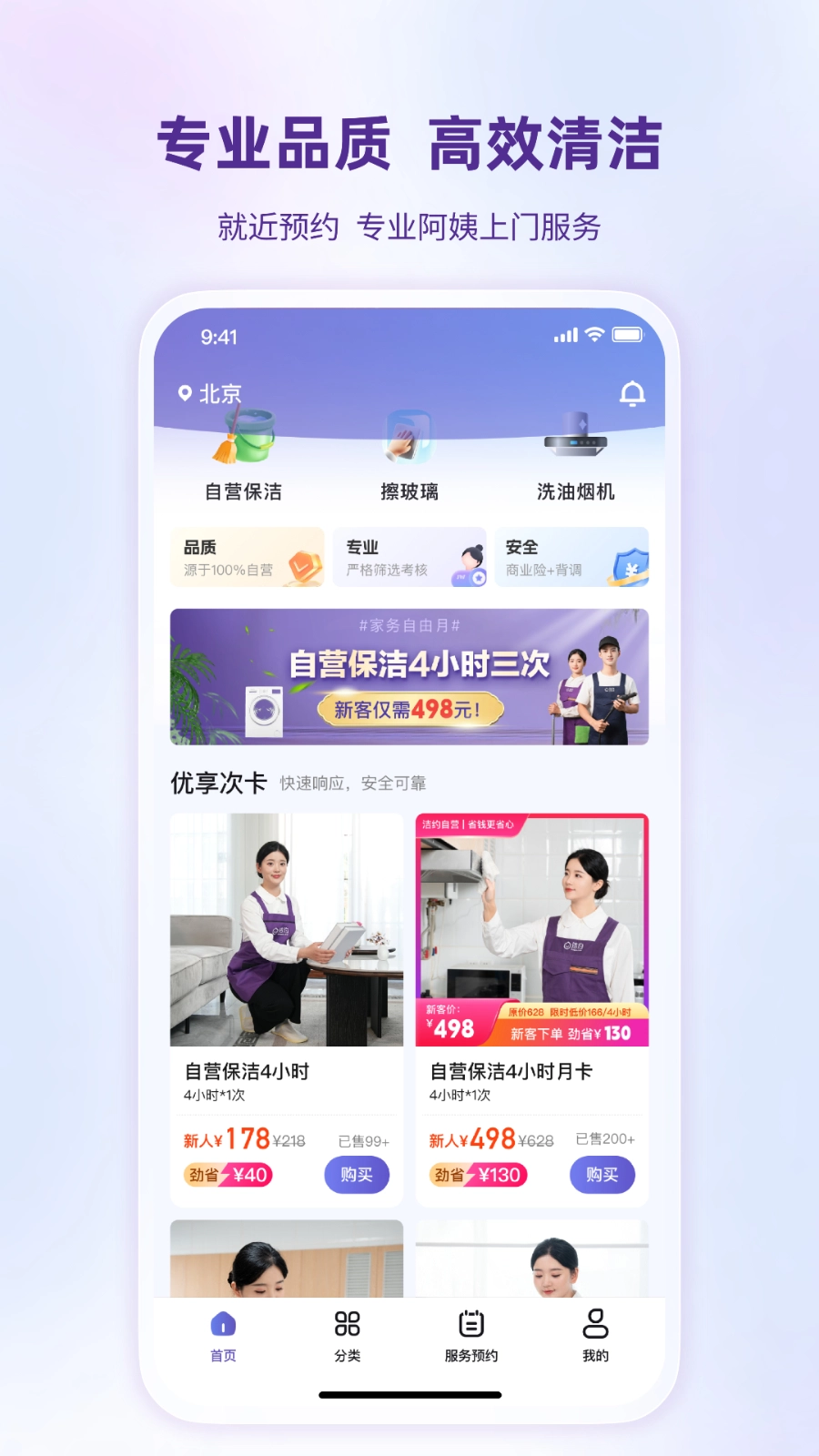
Task: Tap 购买 on 自营保洁4小时 card
Action: click(x=357, y=1175)
